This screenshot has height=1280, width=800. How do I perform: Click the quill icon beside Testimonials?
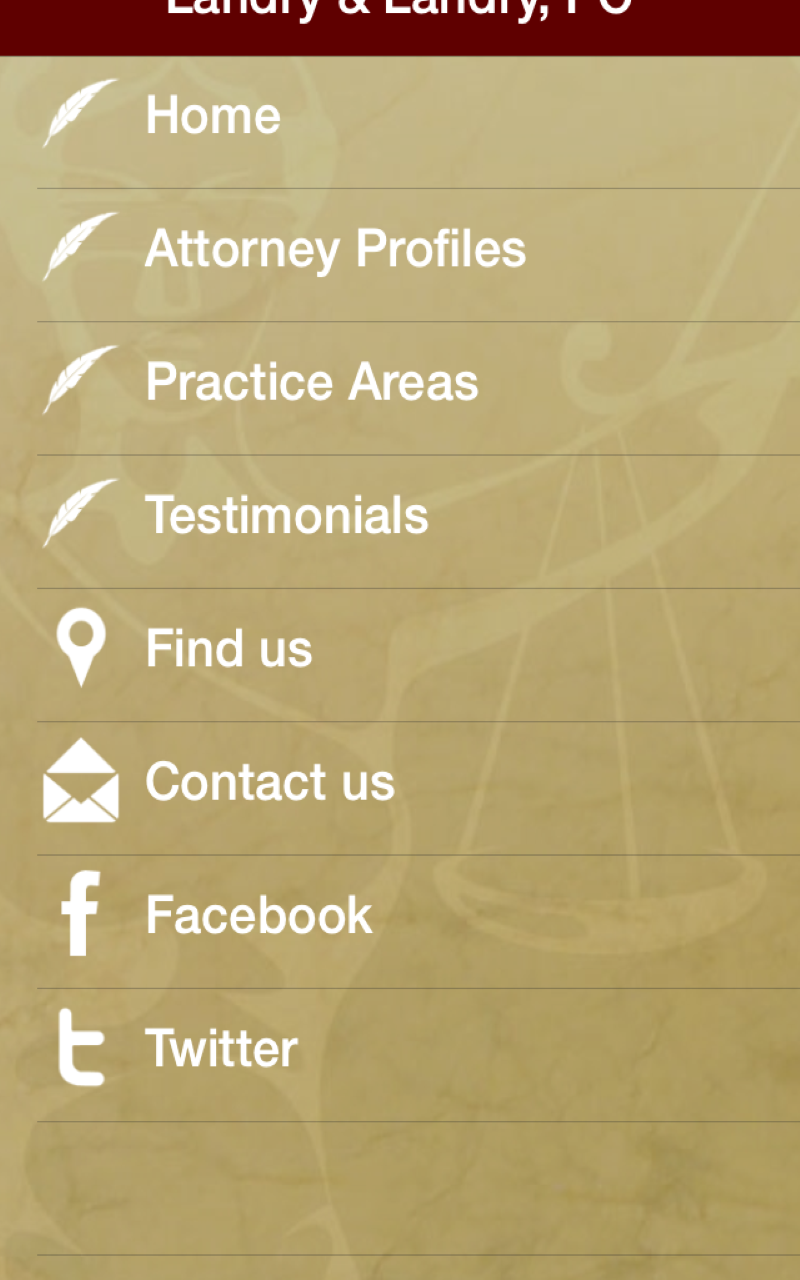tap(80, 513)
